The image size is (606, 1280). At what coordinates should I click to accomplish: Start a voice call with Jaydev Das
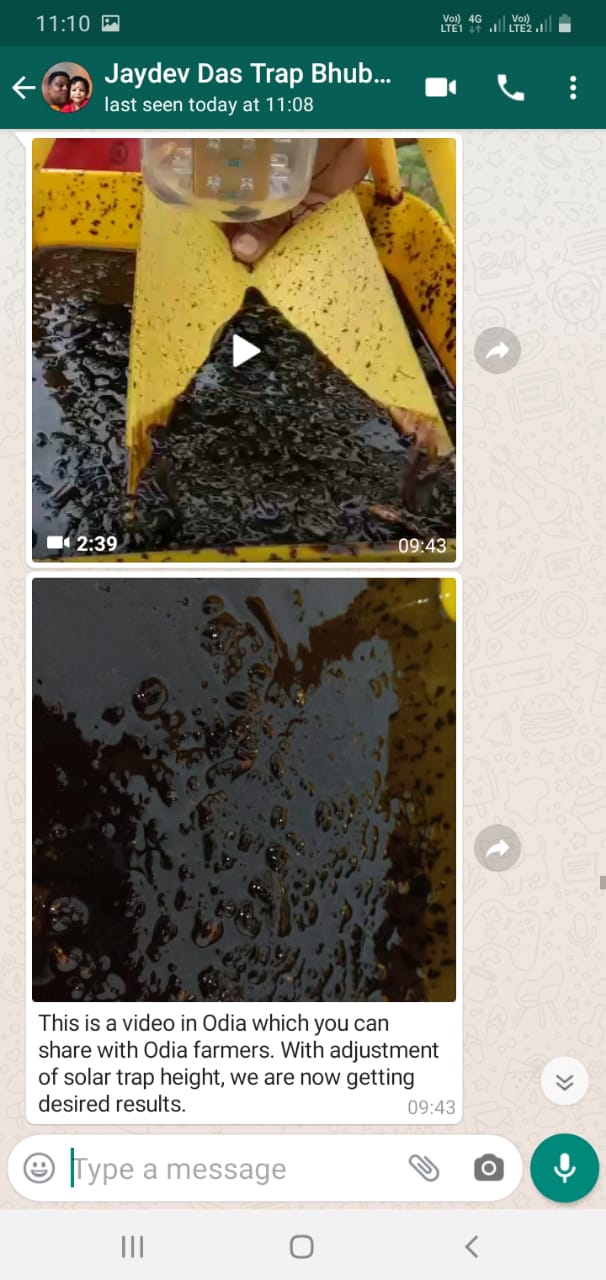511,88
